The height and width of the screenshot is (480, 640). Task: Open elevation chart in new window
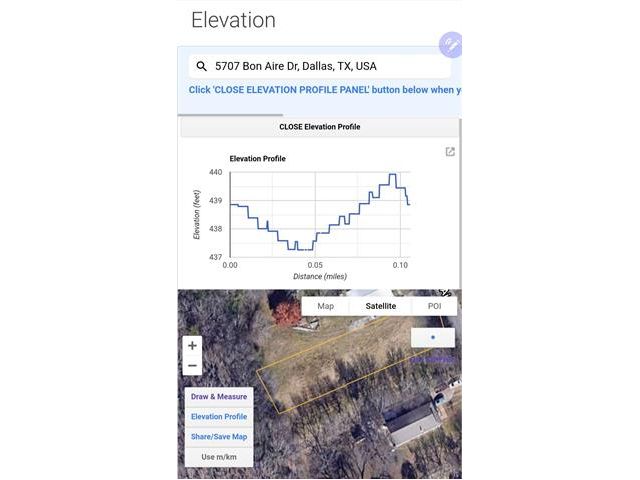pyautogui.click(x=450, y=152)
